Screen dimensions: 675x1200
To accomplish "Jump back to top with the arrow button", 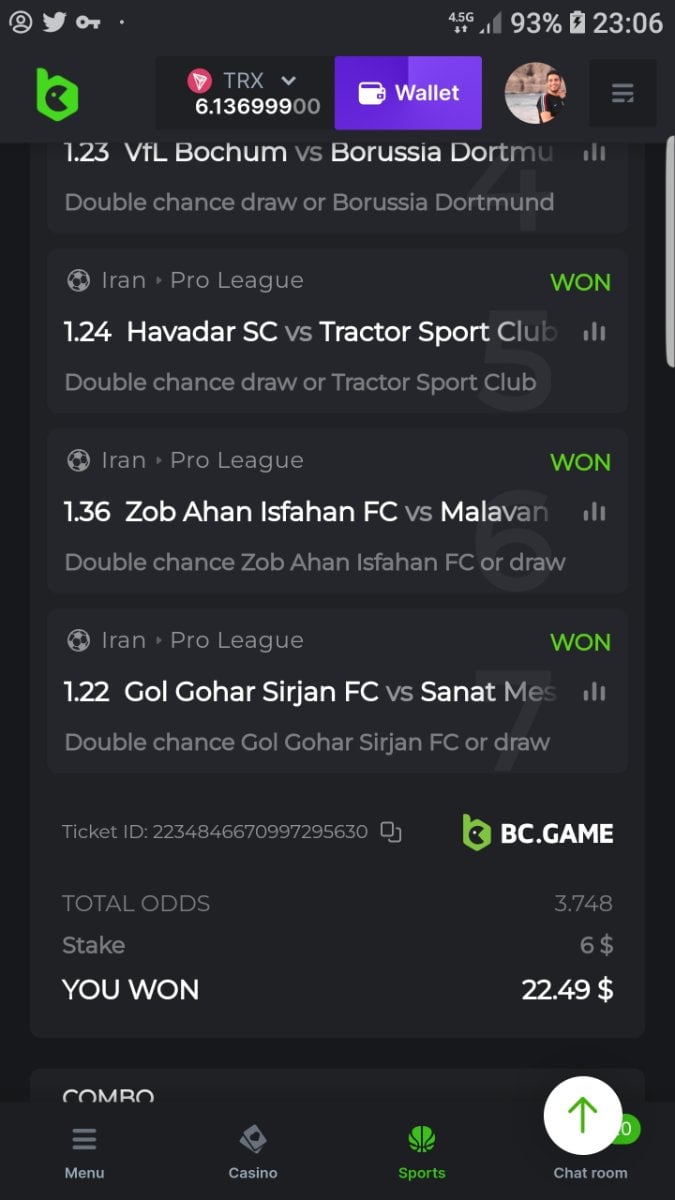I will pos(583,1115).
